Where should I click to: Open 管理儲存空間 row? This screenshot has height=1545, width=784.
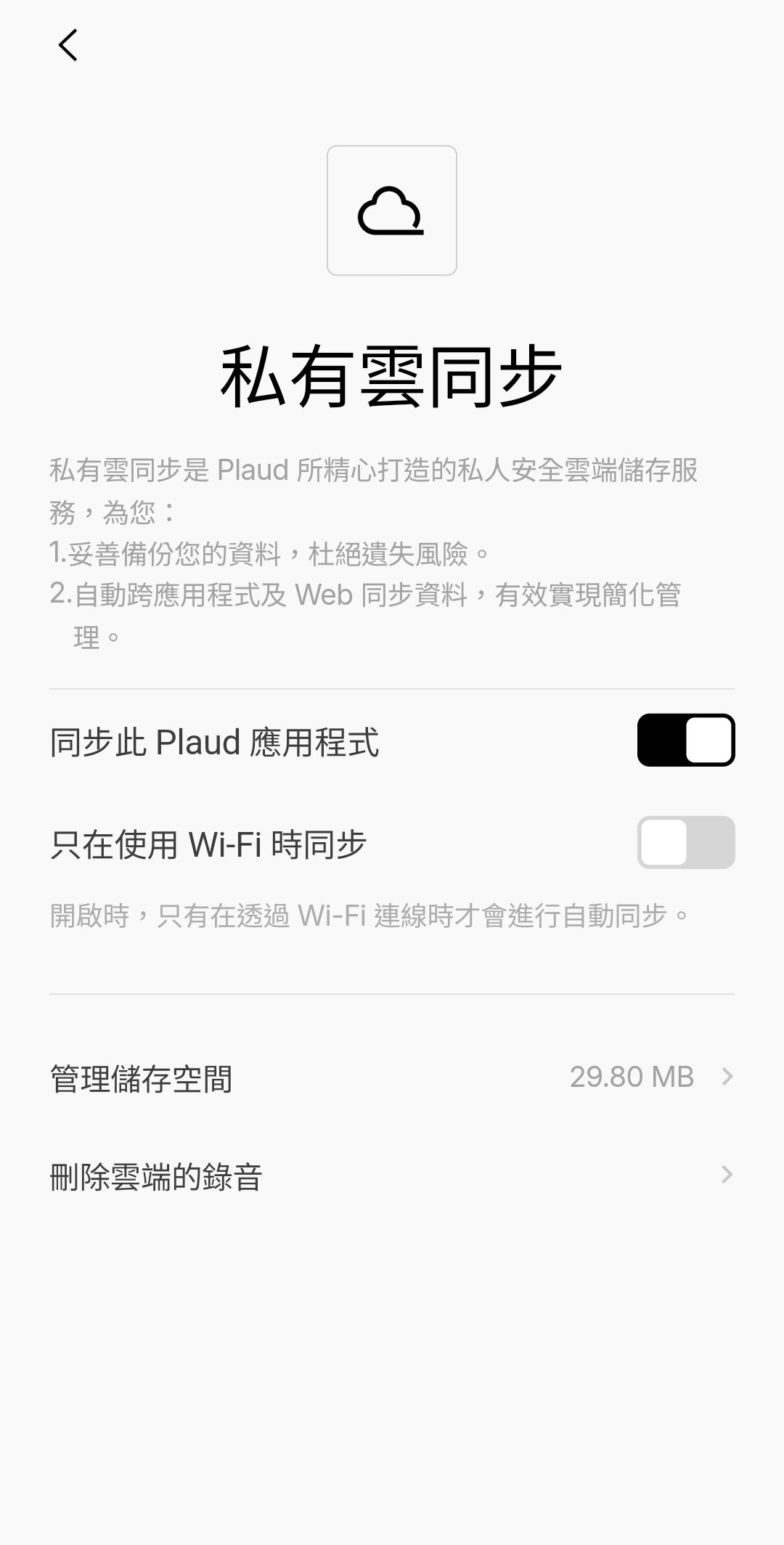click(x=392, y=1077)
